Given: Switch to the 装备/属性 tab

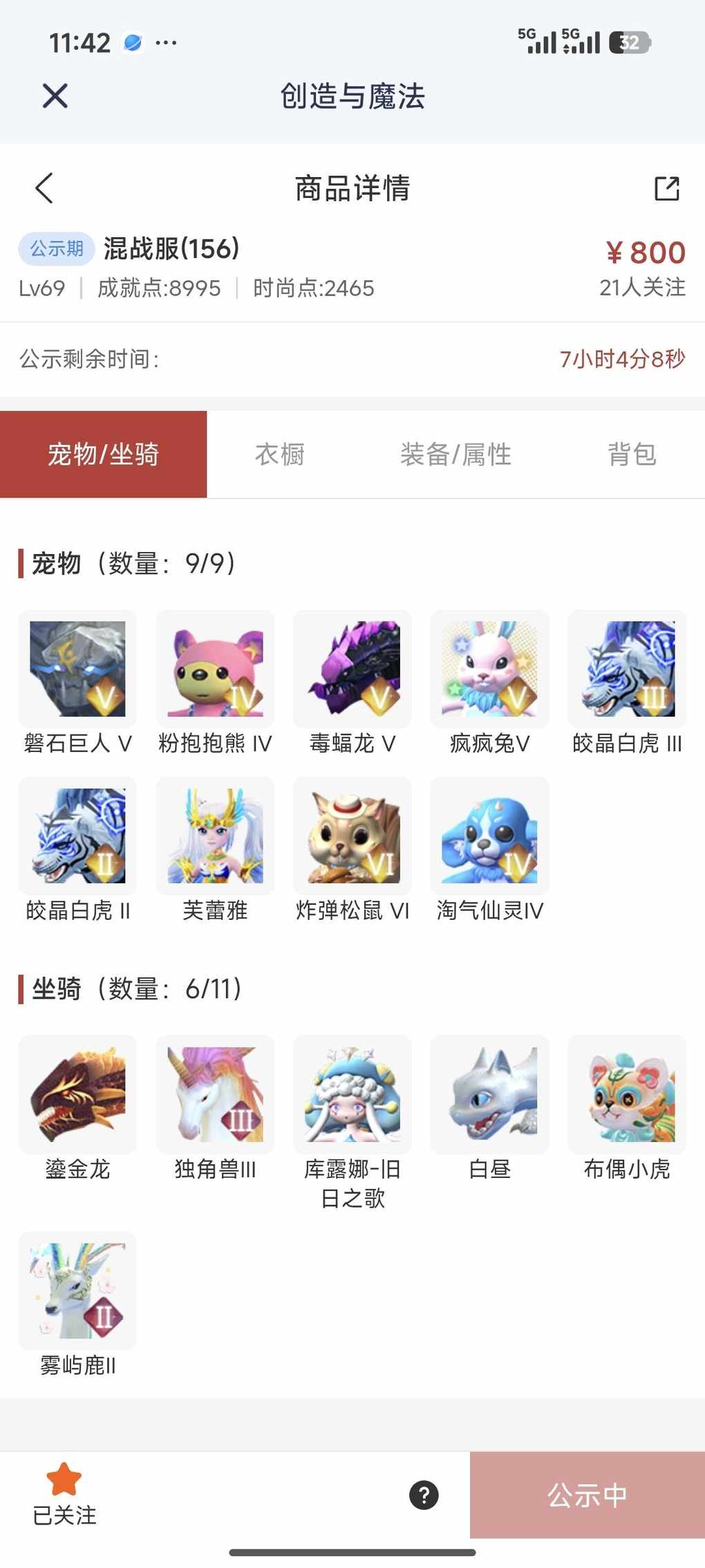Looking at the screenshot, I should pyautogui.click(x=455, y=454).
